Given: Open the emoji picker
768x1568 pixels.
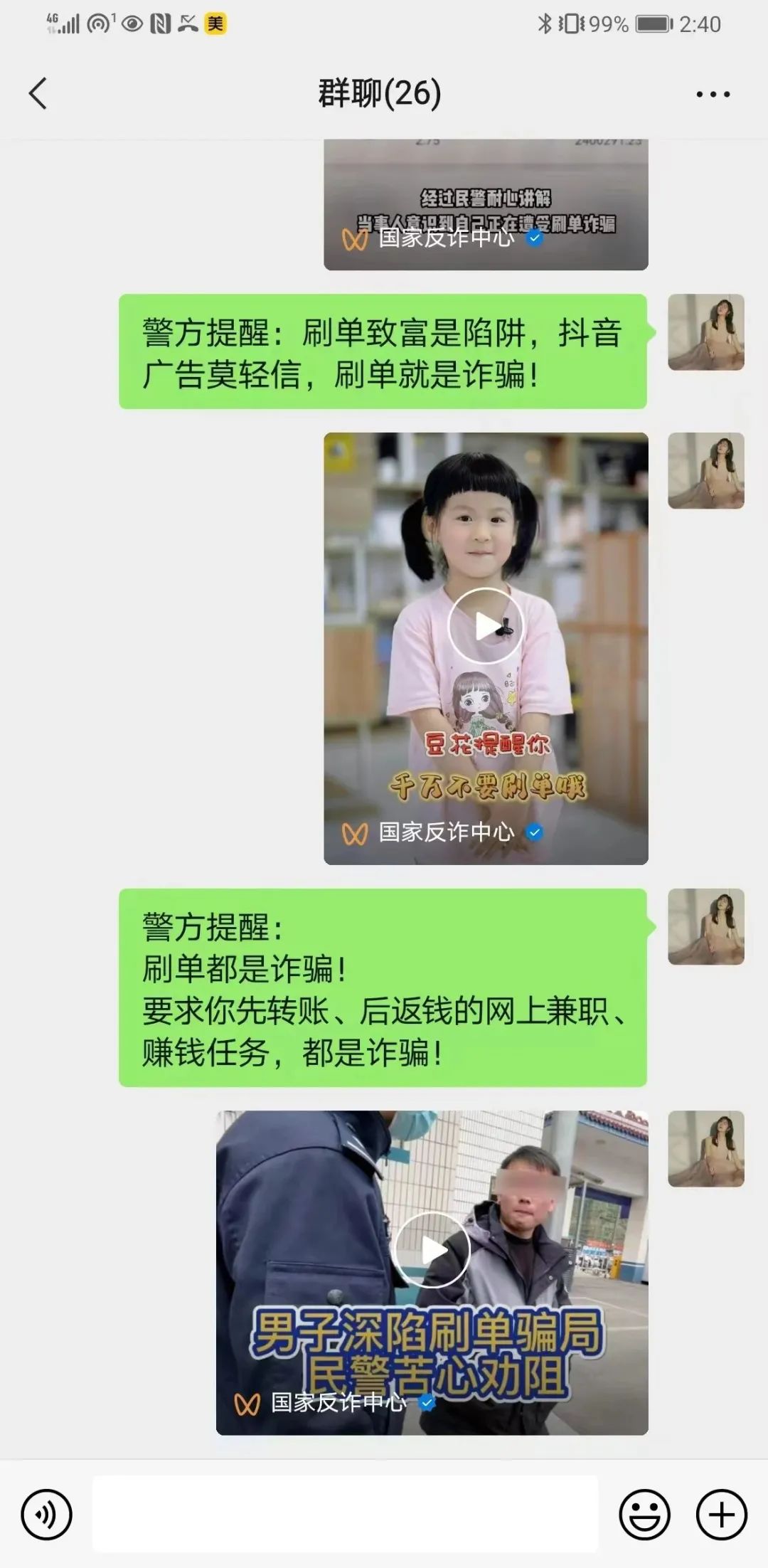Looking at the screenshot, I should pos(644,1515).
